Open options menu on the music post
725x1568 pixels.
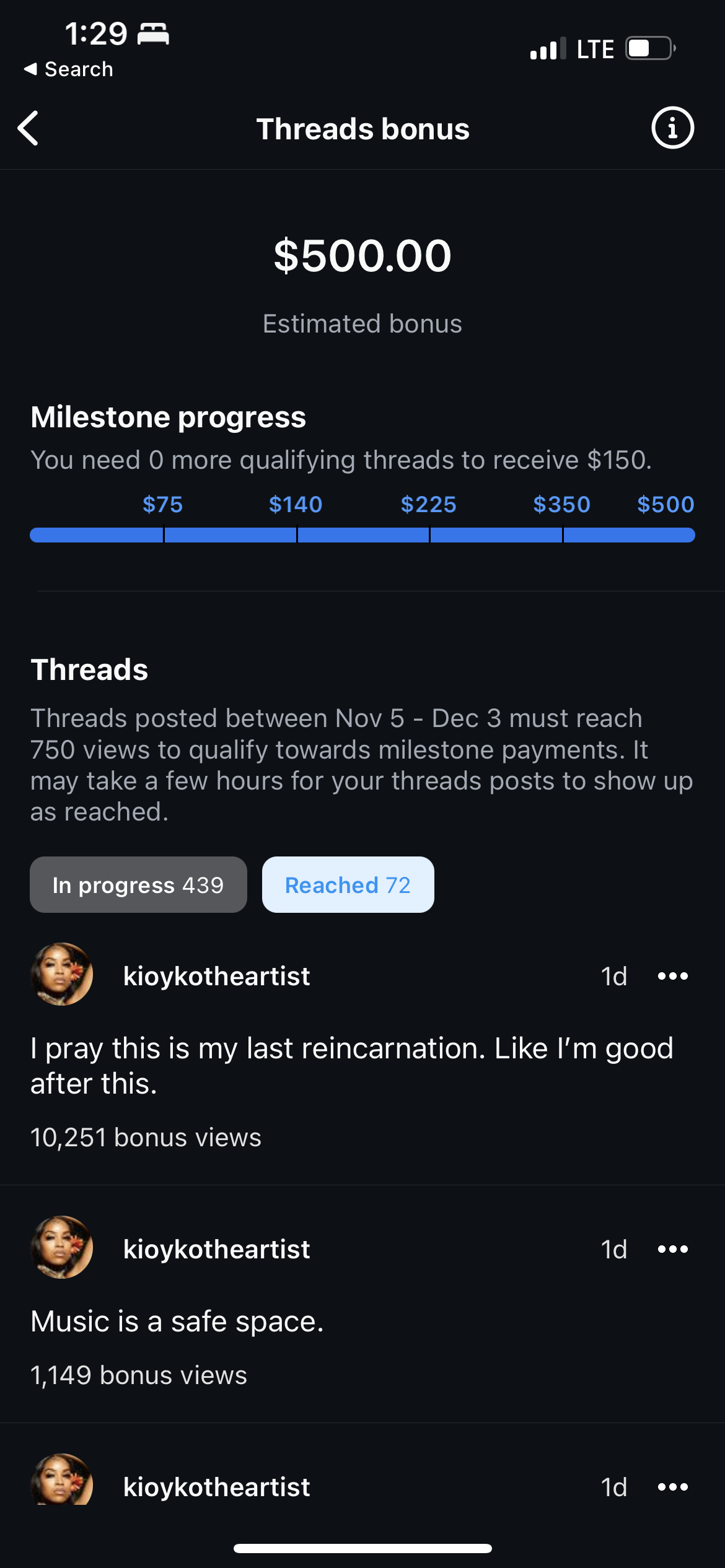(x=672, y=1249)
